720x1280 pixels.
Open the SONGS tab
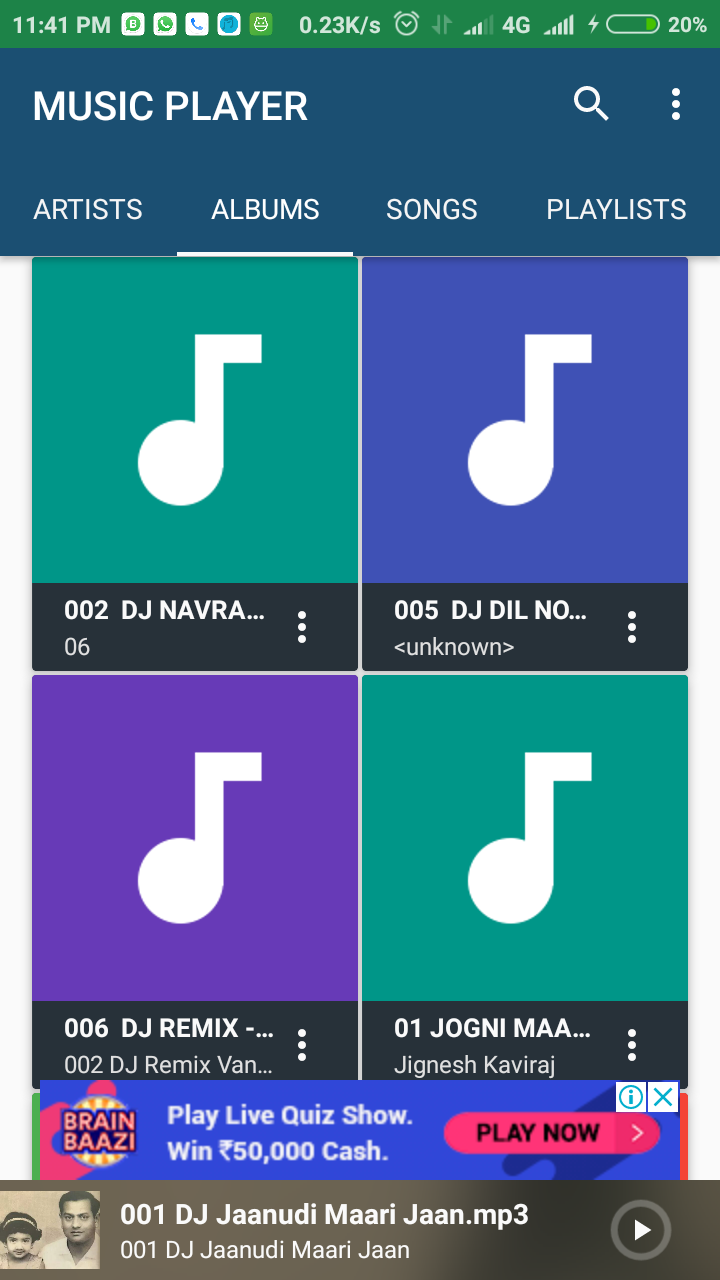pos(431,209)
